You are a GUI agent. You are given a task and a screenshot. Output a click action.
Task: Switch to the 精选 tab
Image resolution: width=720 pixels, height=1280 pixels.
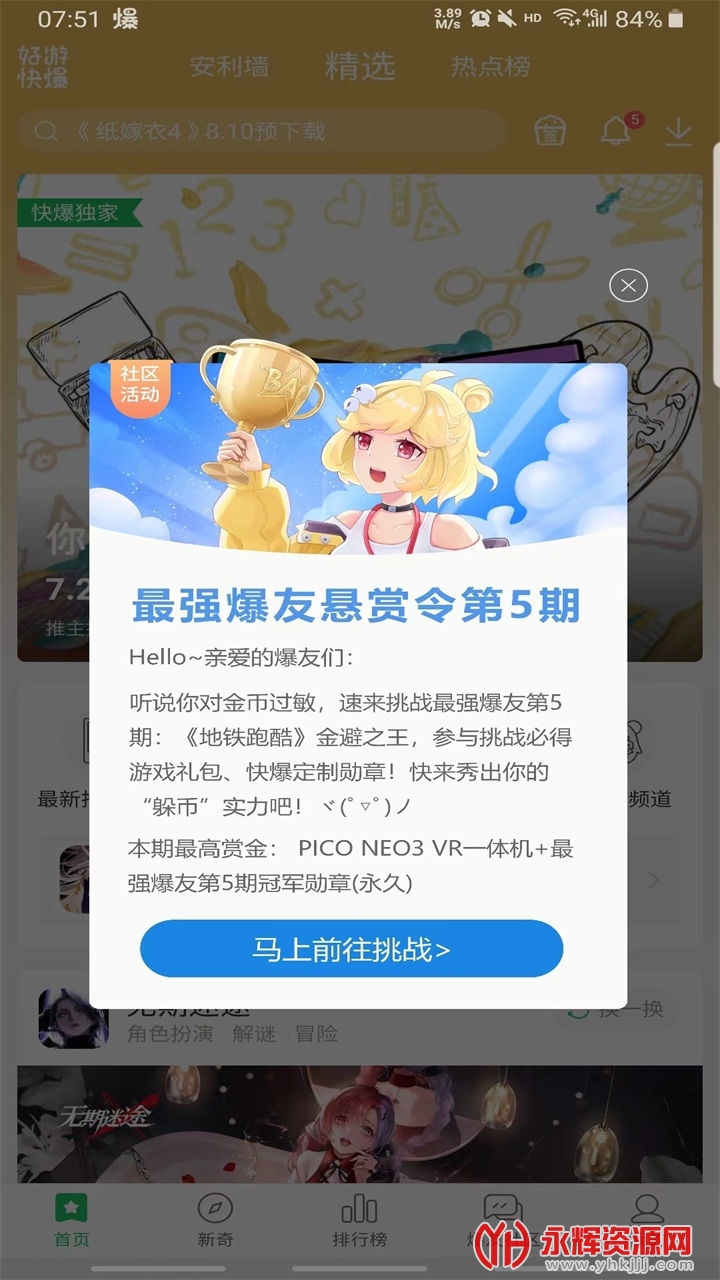[x=360, y=67]
